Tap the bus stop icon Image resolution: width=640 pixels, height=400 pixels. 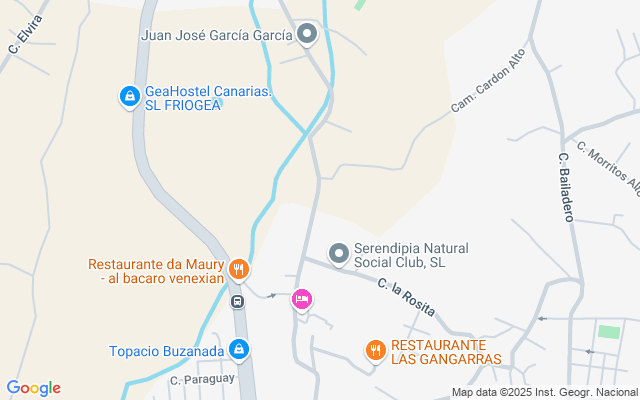click(x=238, y=302)
